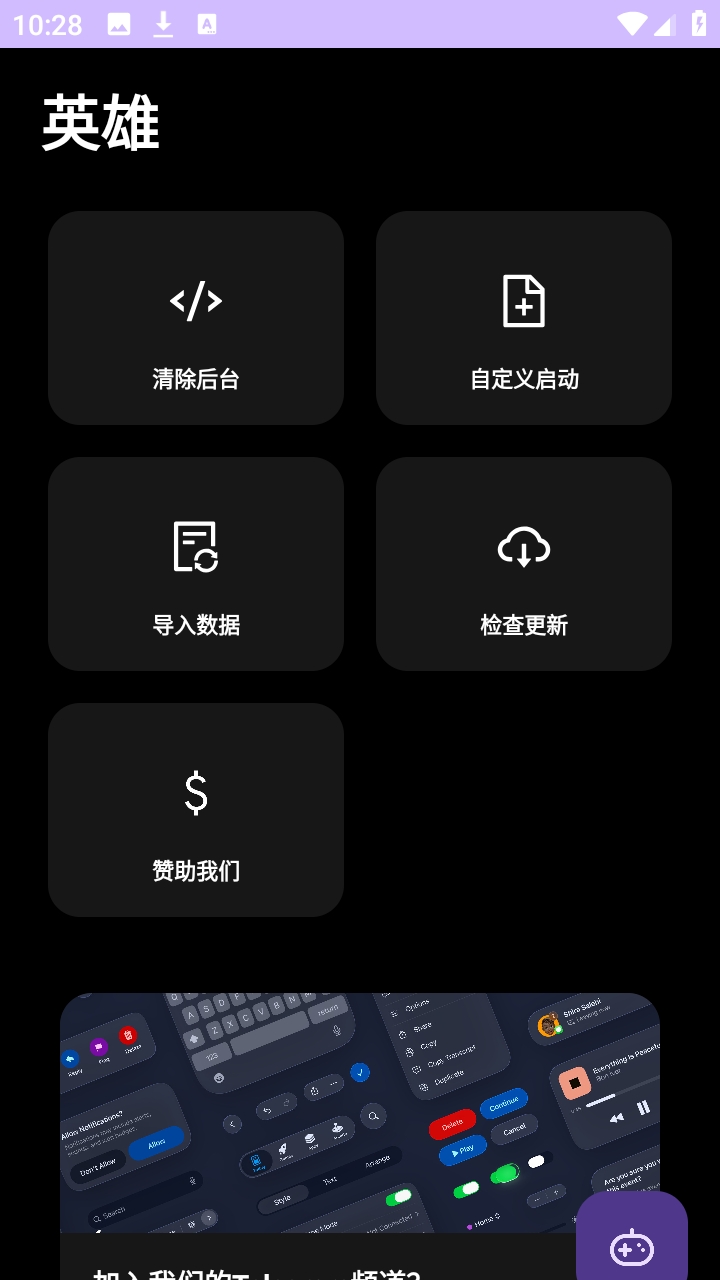Tap the add-document icon above 自定义启动
This screenshot has height=1280, width=720.
pos(524,298)
